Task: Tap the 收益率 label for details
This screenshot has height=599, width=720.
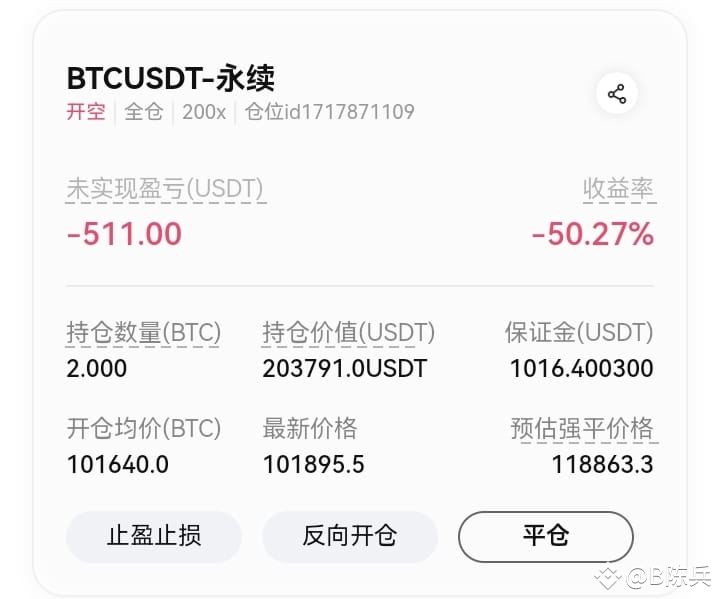Action: tap(618, 189)
